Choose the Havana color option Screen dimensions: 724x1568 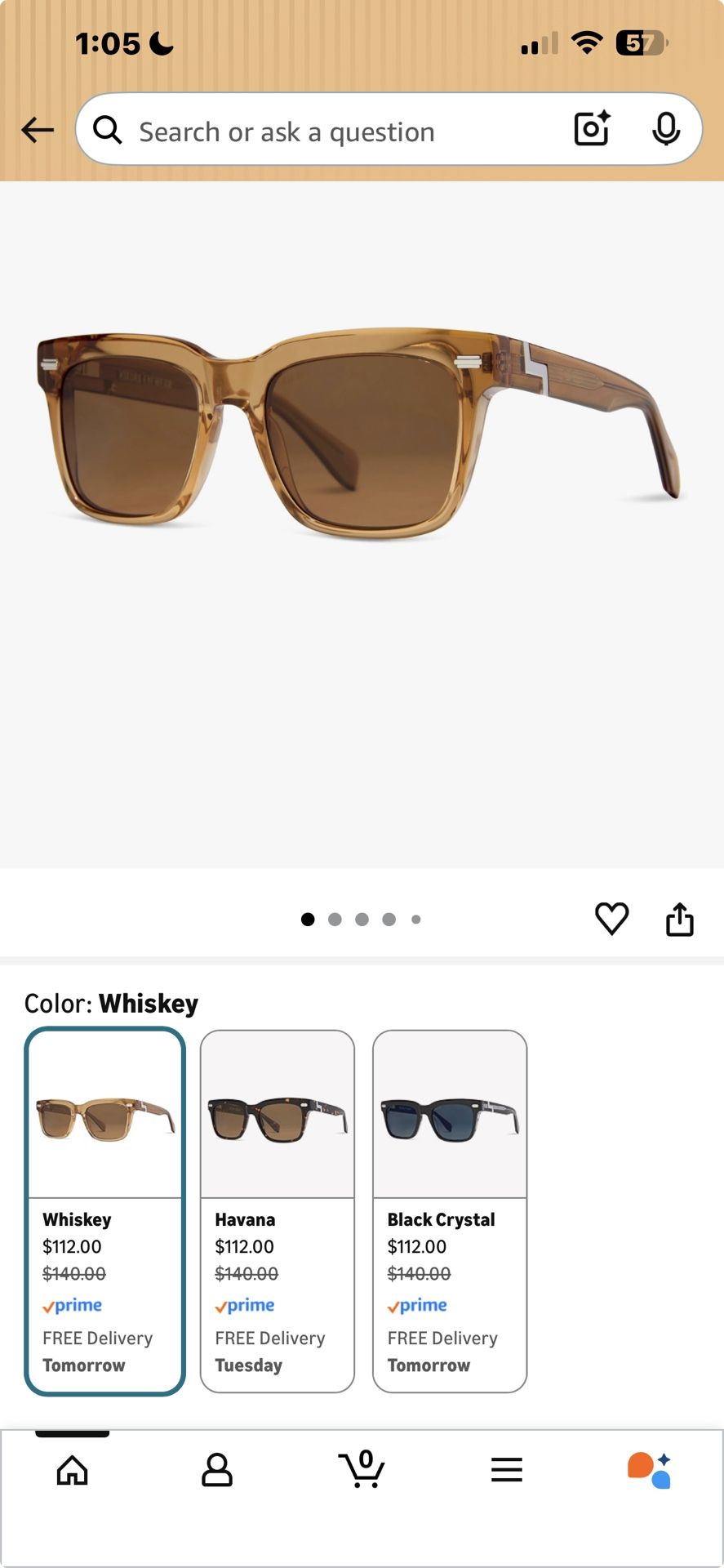pyautogui.click(x=278, y=1210)
